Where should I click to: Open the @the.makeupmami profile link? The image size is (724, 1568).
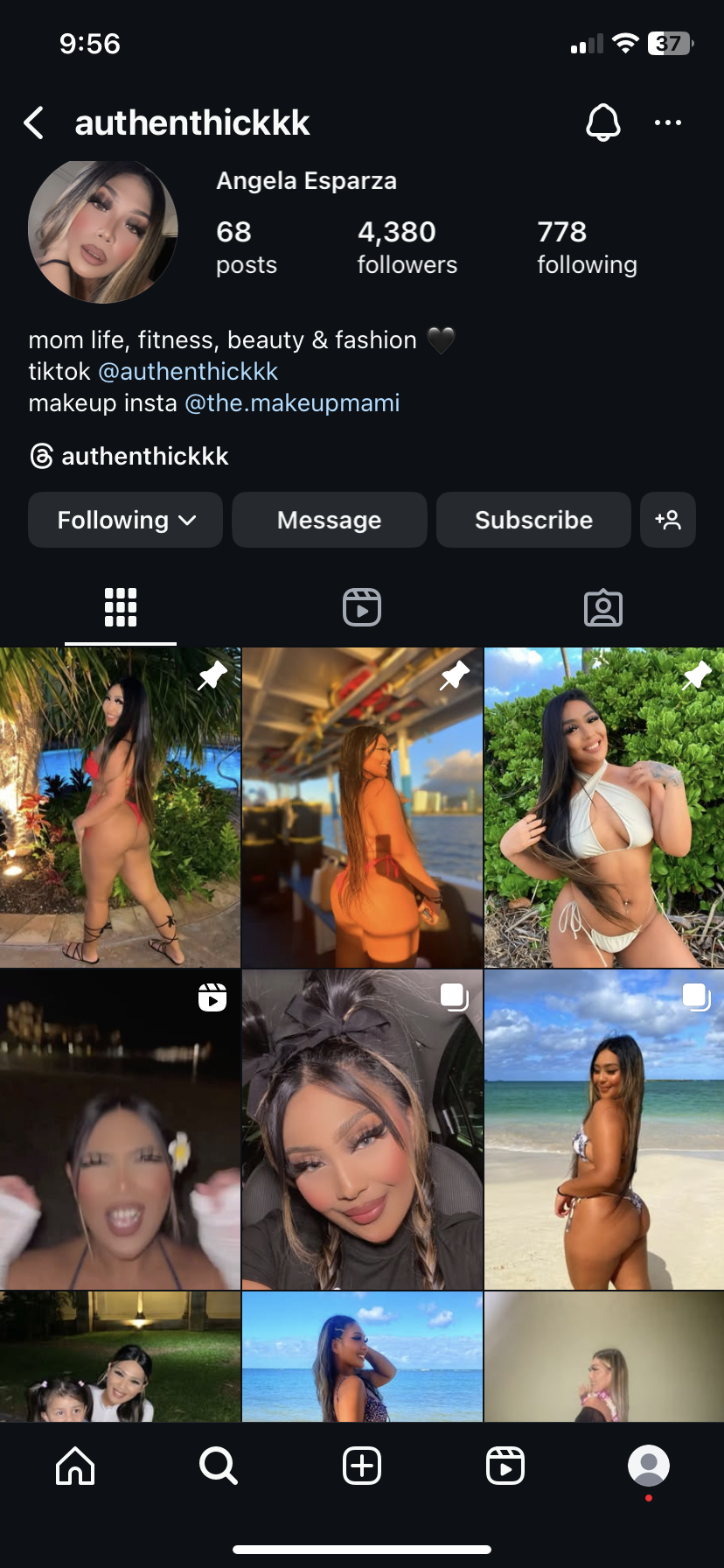[x=292, y=402]
